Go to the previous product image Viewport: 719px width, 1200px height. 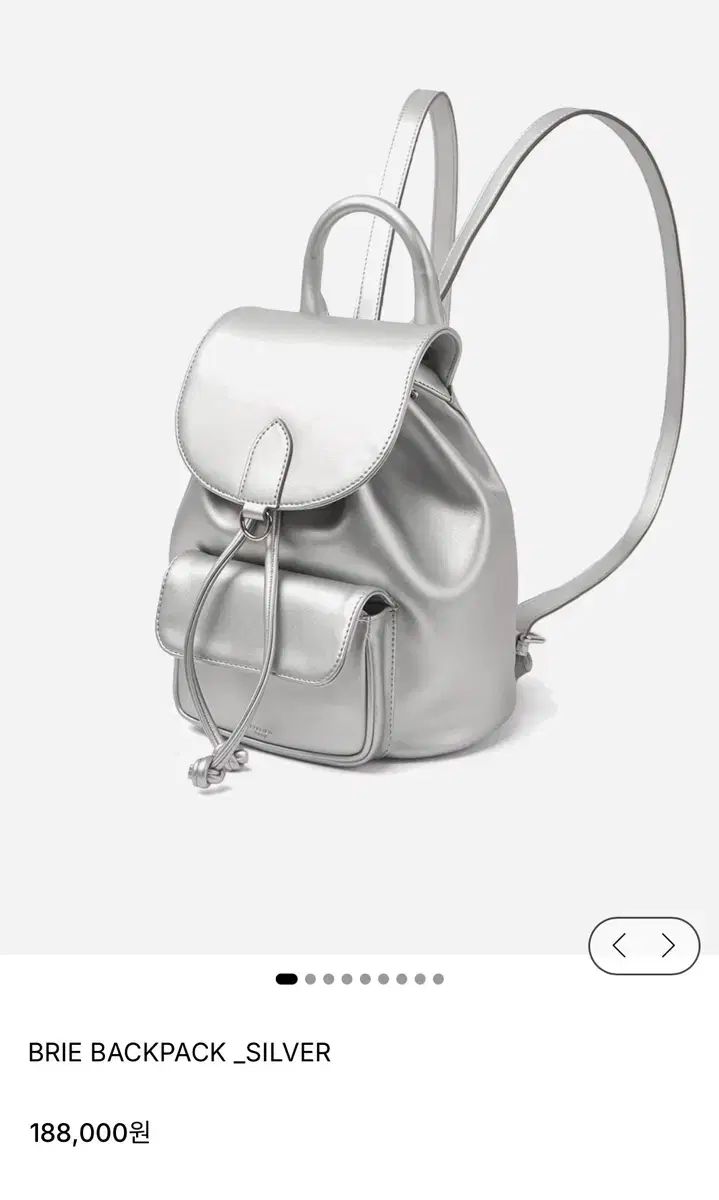(x=619, y=945)
